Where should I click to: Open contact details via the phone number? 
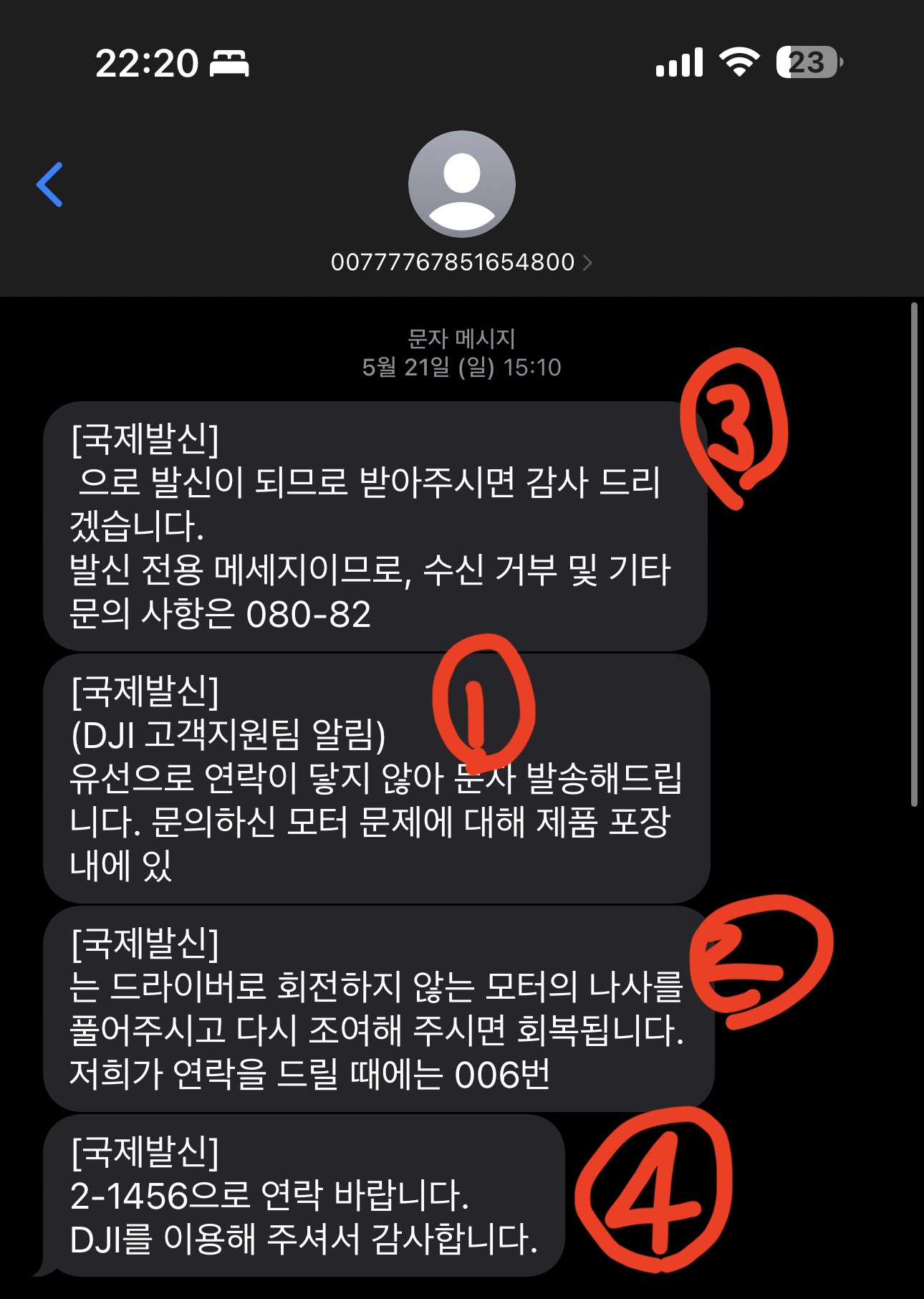(x=451, y=262)
